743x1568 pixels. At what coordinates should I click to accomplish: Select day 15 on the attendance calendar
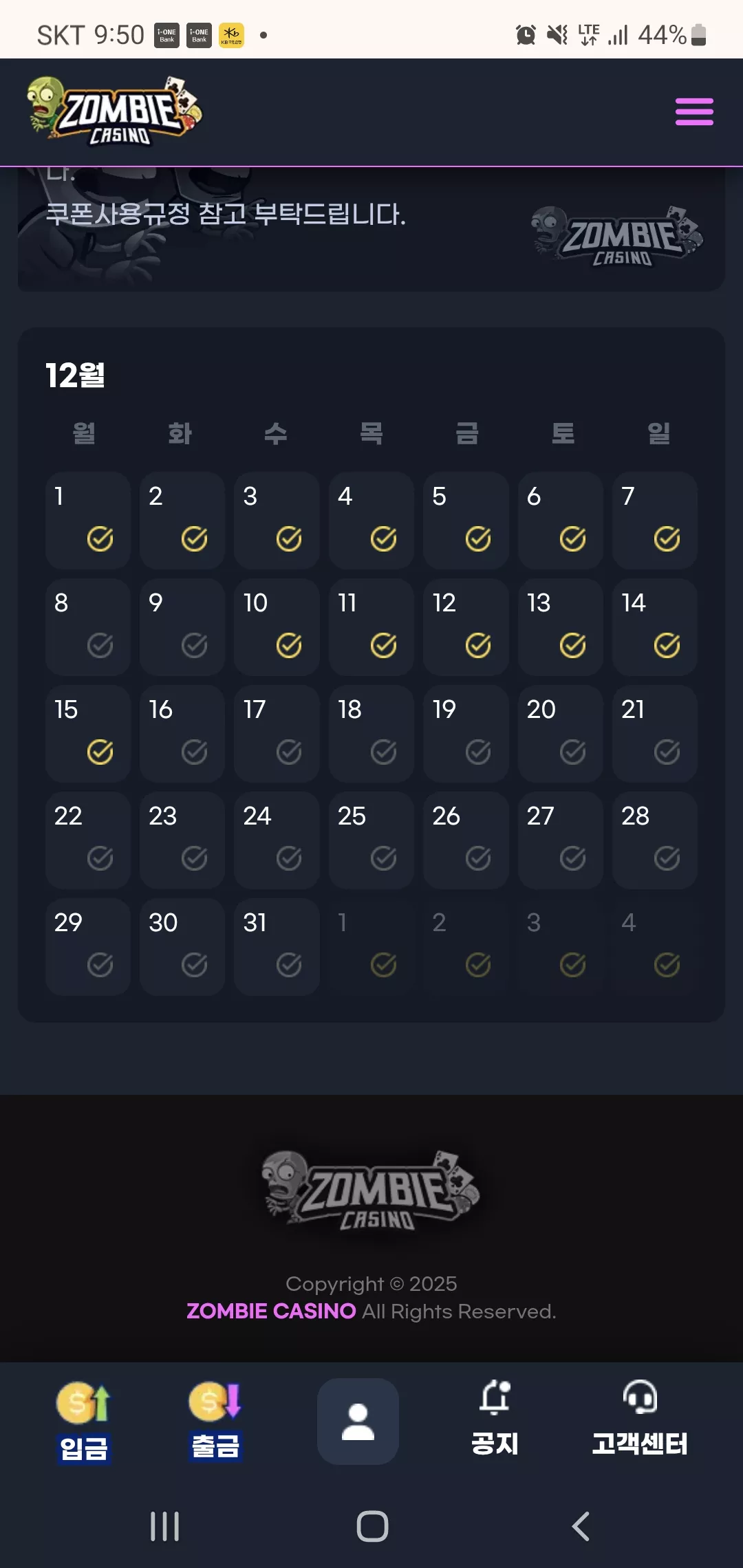point(88,734)
